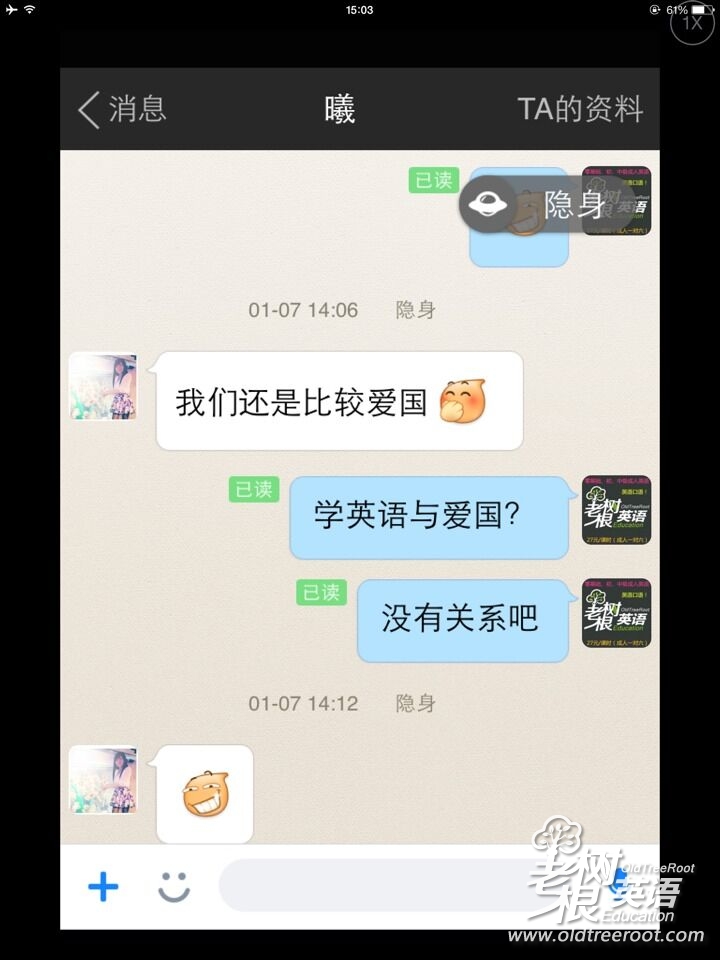Open sender avatar beside 我们还是比较爱国

[x=103, y=387]
